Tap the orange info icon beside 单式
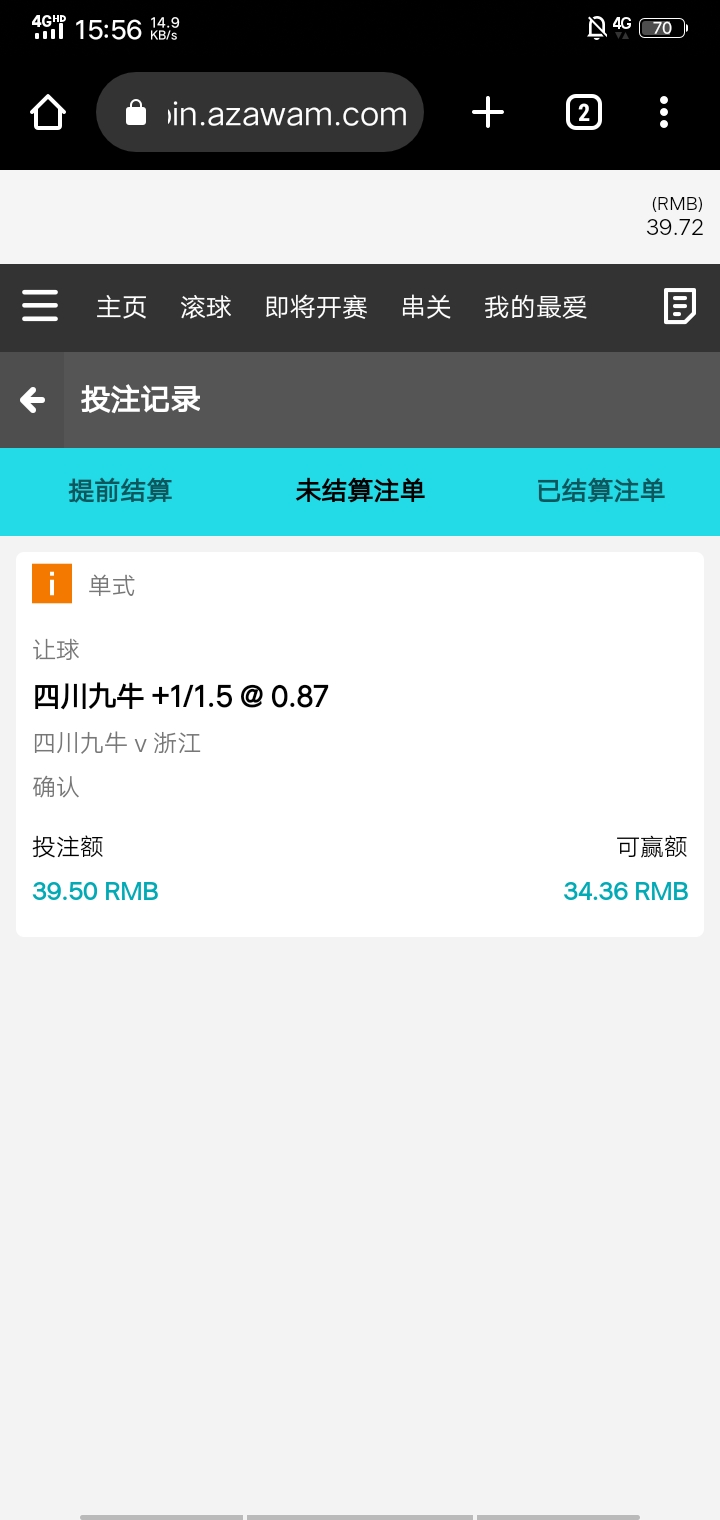 [x=52, y=584]
